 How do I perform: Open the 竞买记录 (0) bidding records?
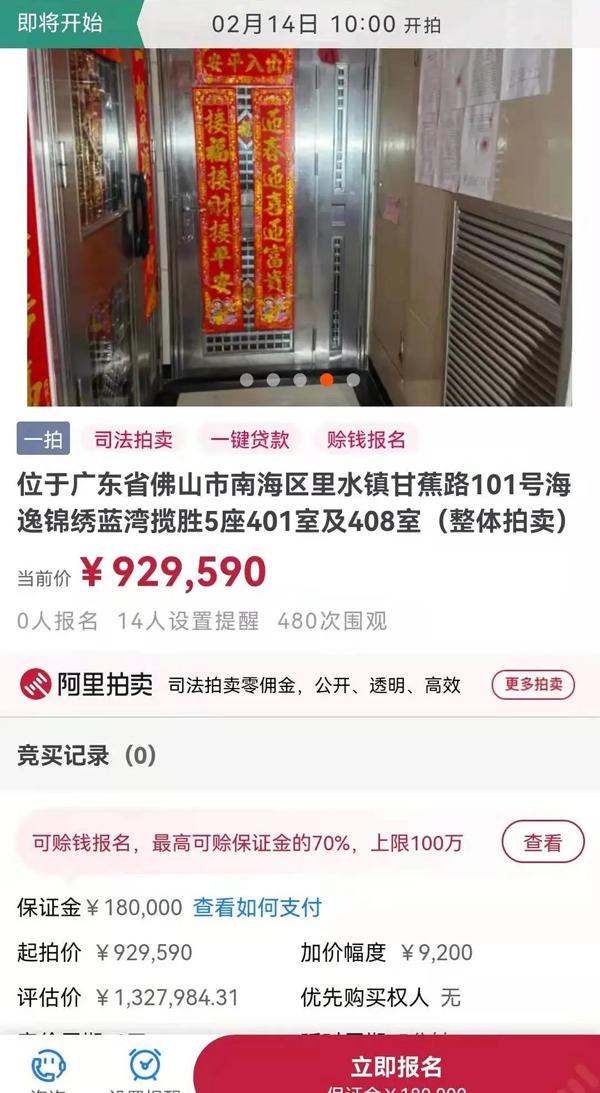(x=87, y=755)
